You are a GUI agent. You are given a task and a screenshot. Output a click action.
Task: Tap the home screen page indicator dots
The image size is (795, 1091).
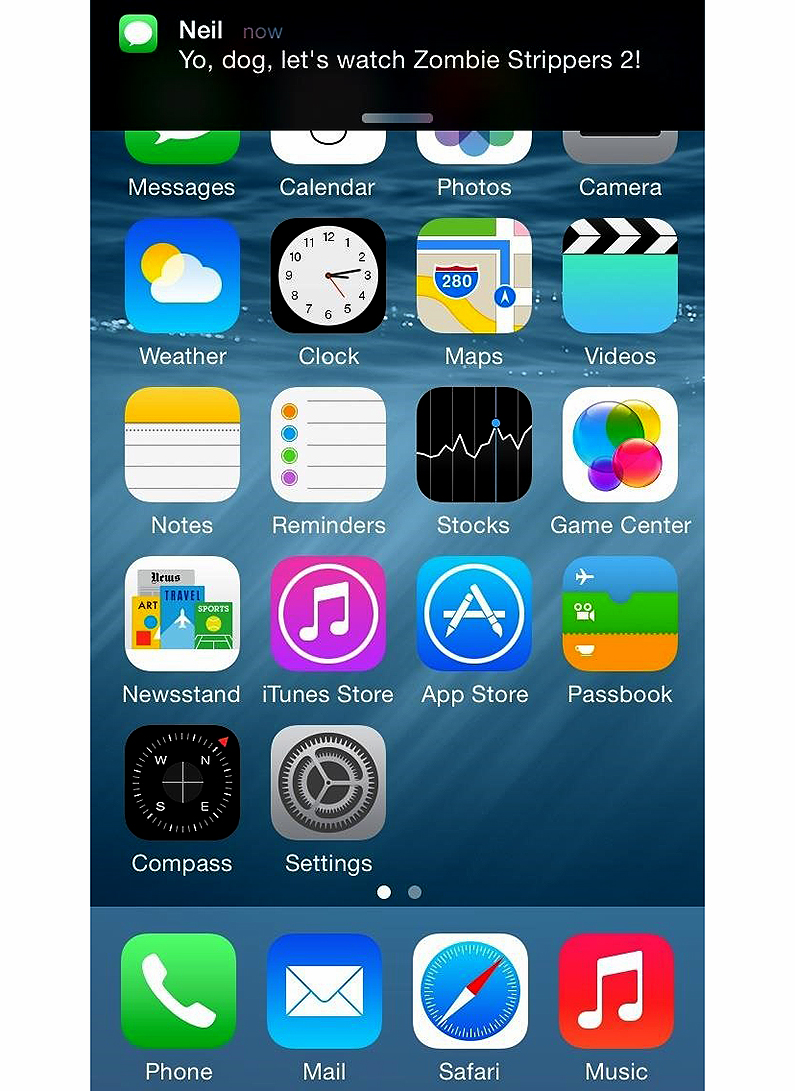[x=399, y=892]
